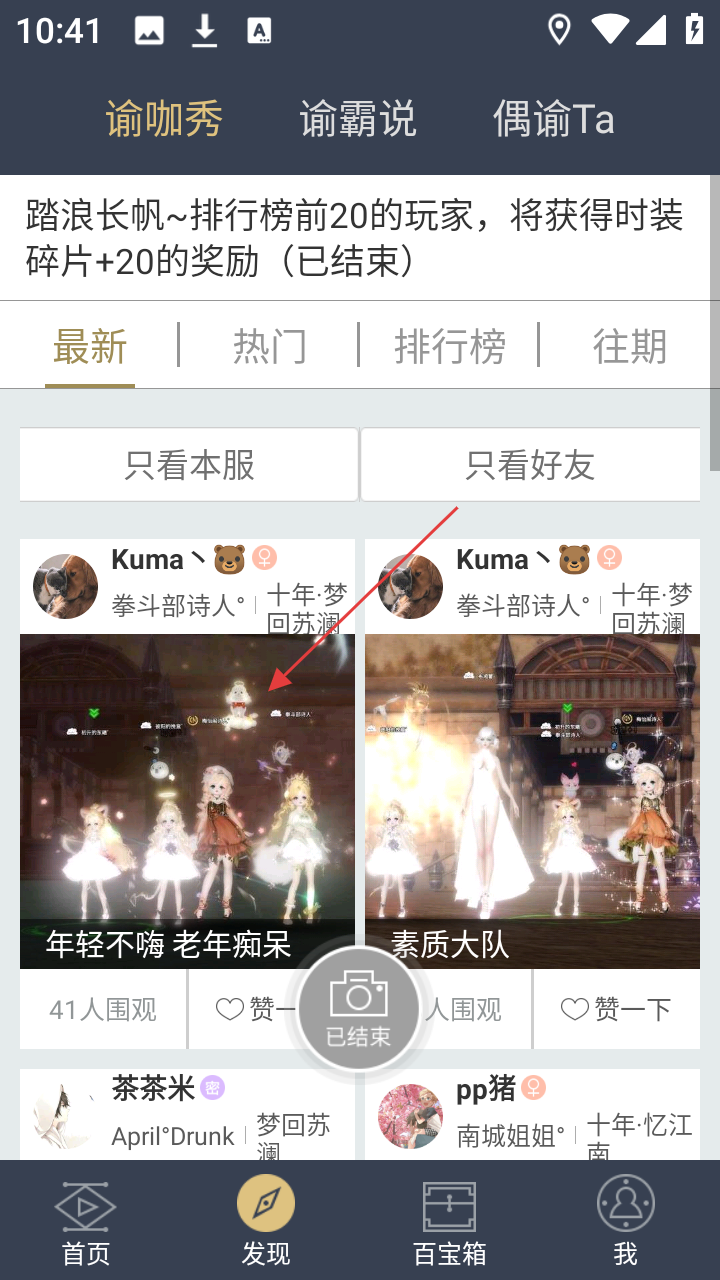Viewport: 720px width, 1280px height.
Task: View the 41人围观 viewers count
Action: point(103,1009)
